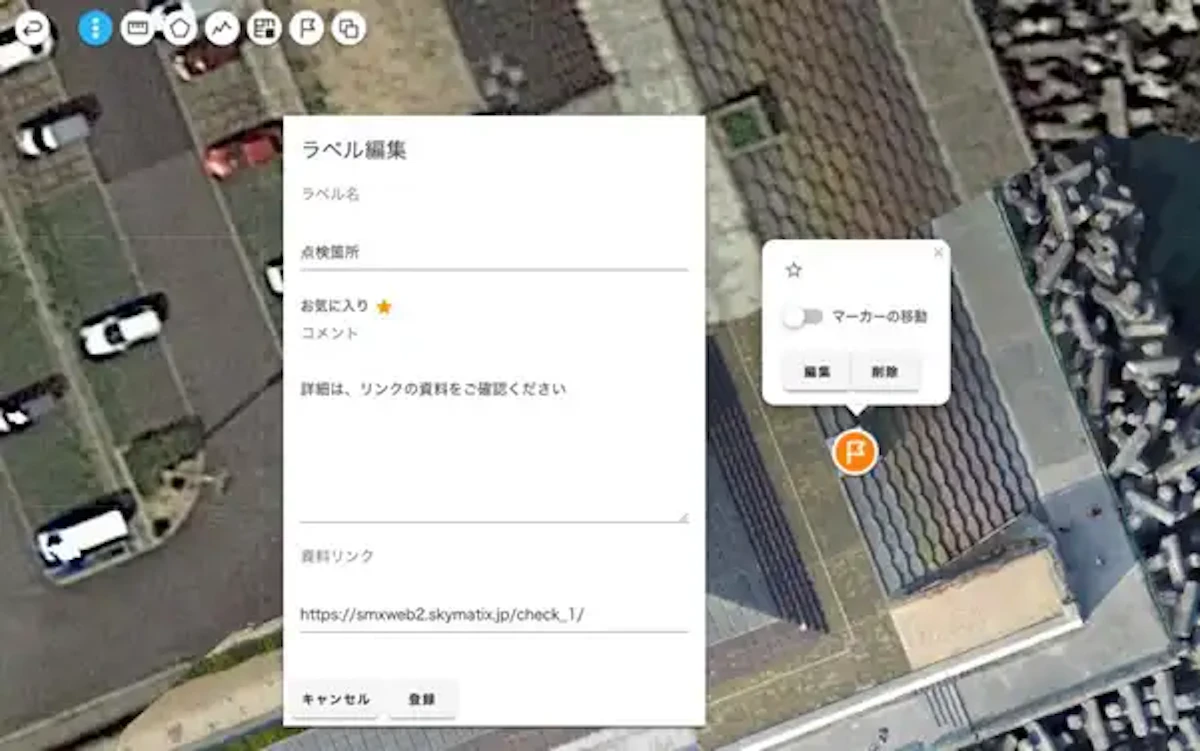Select the flag label tool in the toolbar
This screenshot has height=751, width=1200.
pyautogui.click(x=306, y=28)
